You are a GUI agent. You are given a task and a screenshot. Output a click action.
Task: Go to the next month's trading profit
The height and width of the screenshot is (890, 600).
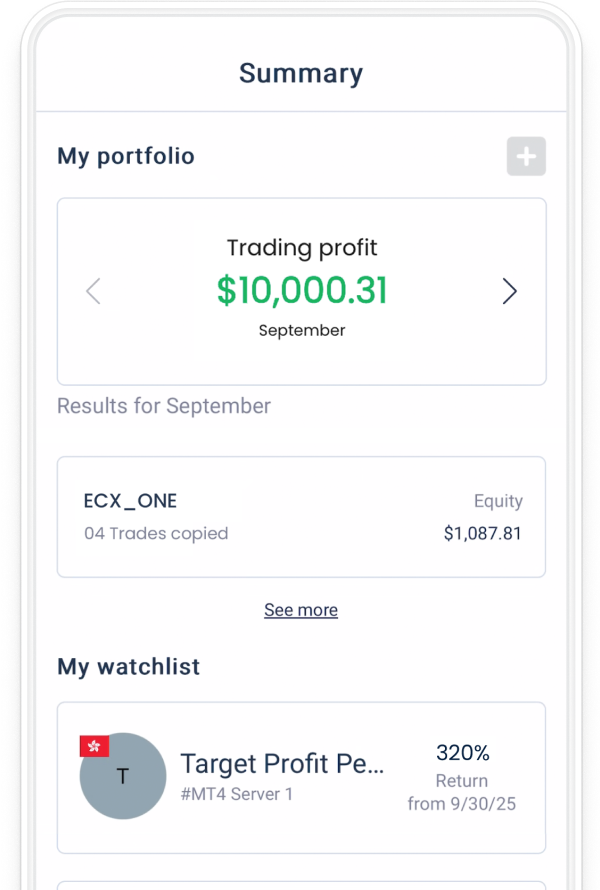pos(509,291)
